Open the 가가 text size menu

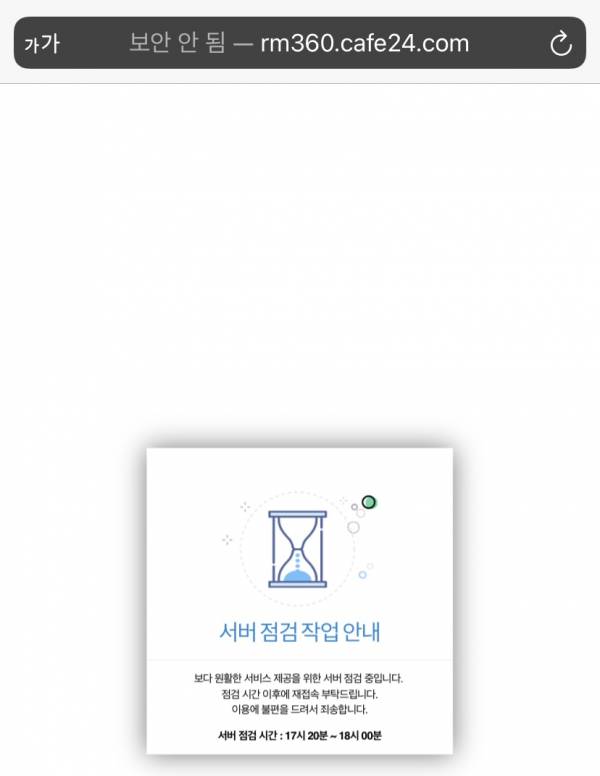(x=42, y=44)
